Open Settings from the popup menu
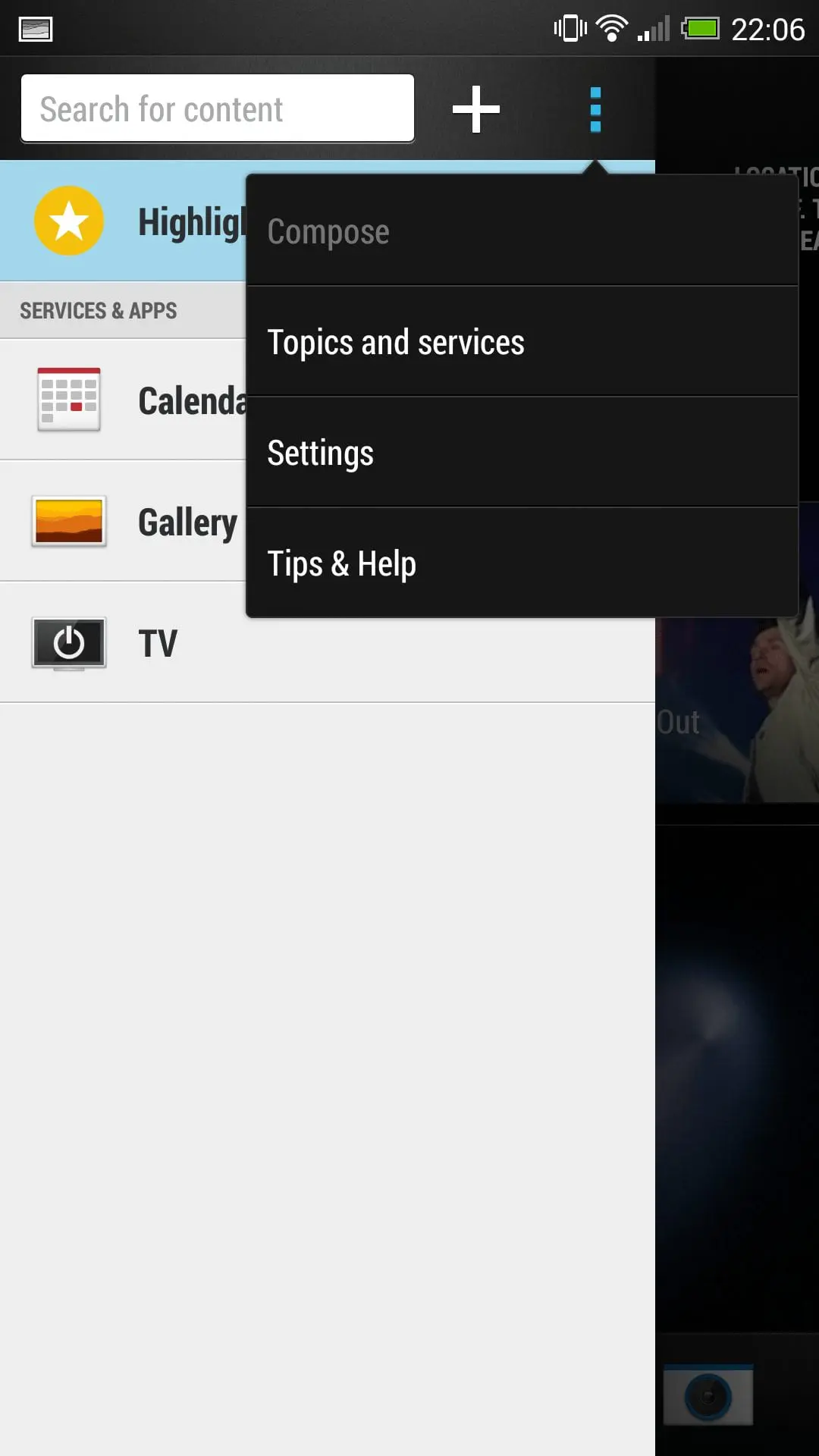Screen dimensions: 819x1456 [522, 453]
